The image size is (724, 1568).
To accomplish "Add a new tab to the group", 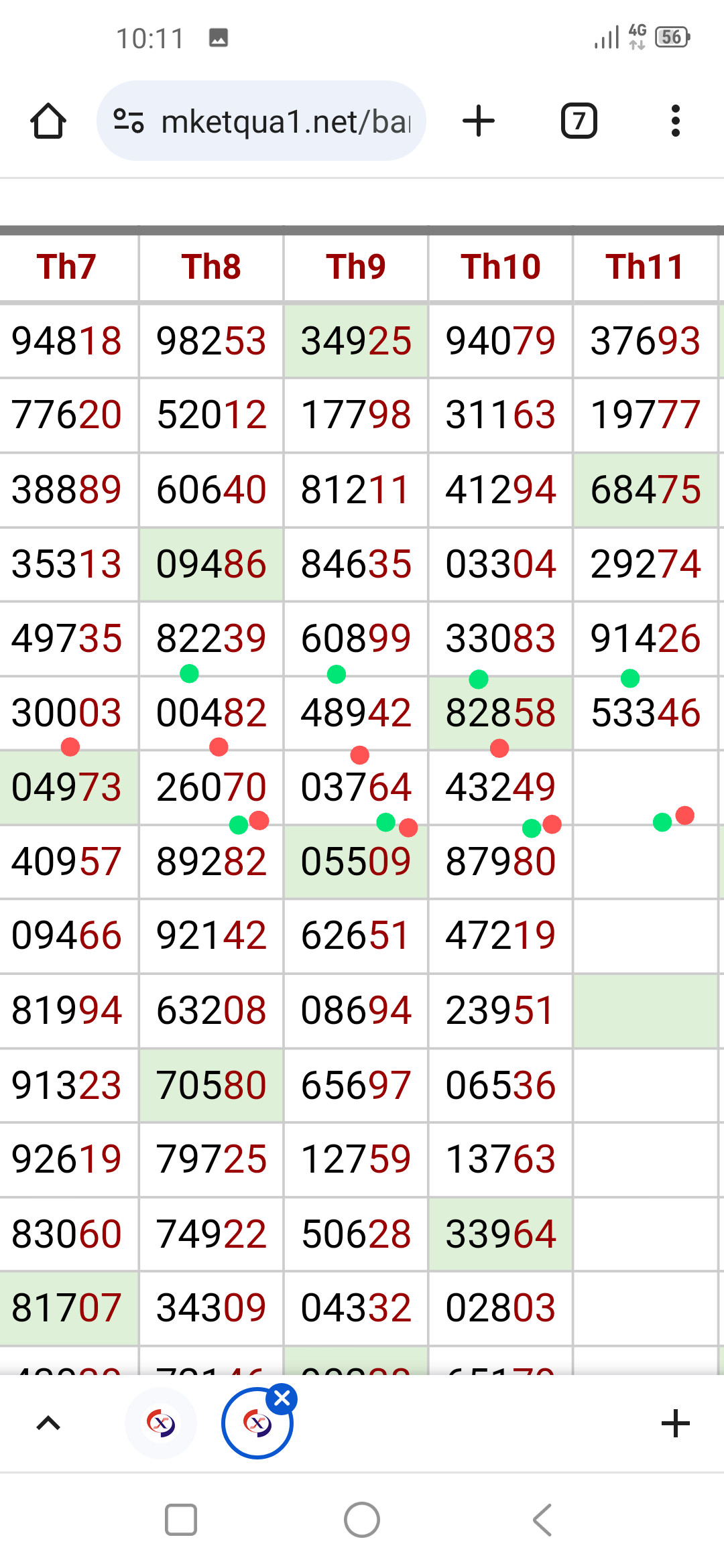I will (675, 1423).
